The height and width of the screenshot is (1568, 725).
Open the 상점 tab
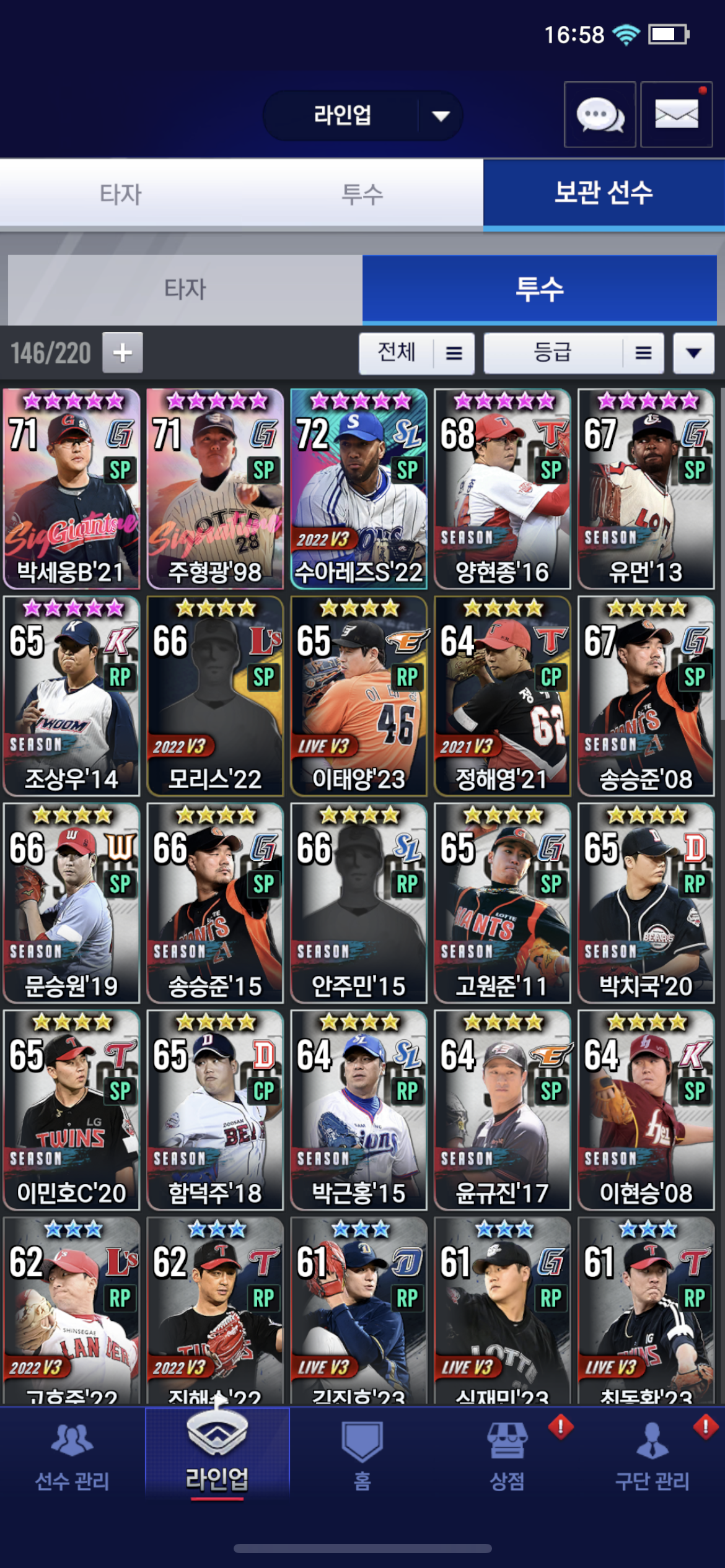(x=507, y=1455)
